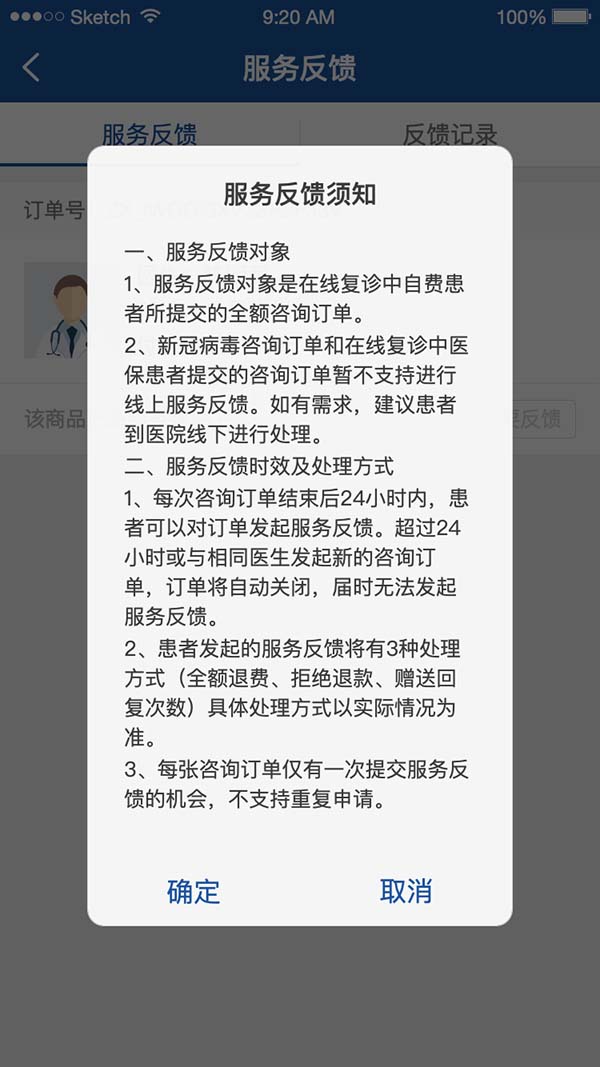Select the 服务反馈 tab
The width and height of the screenshot is (600, 1067).
(x=150, y=134)
